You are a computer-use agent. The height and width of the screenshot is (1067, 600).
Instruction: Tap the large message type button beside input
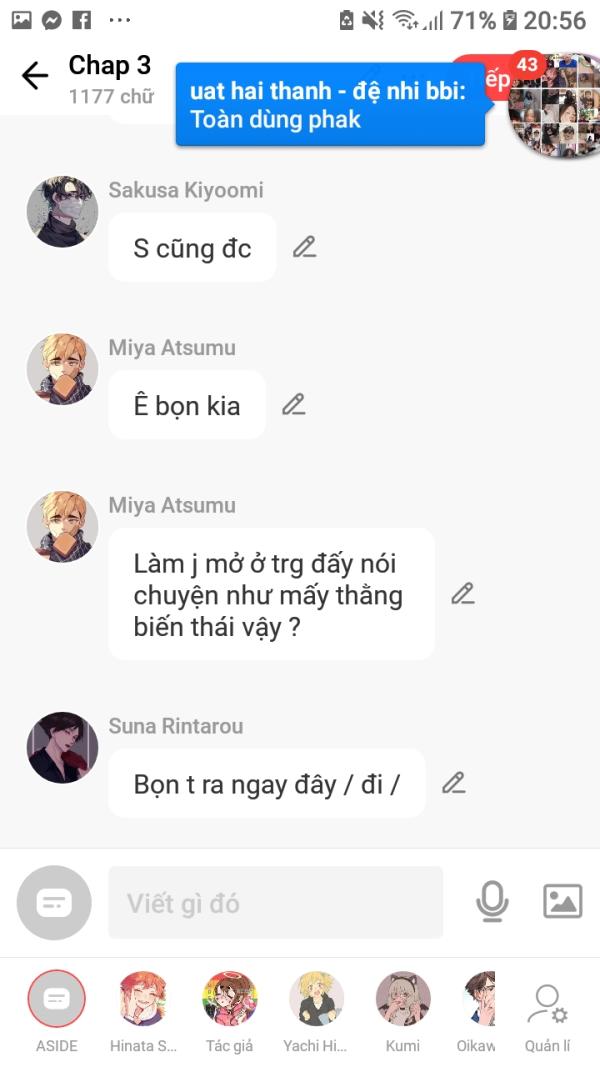click(54, 902)
